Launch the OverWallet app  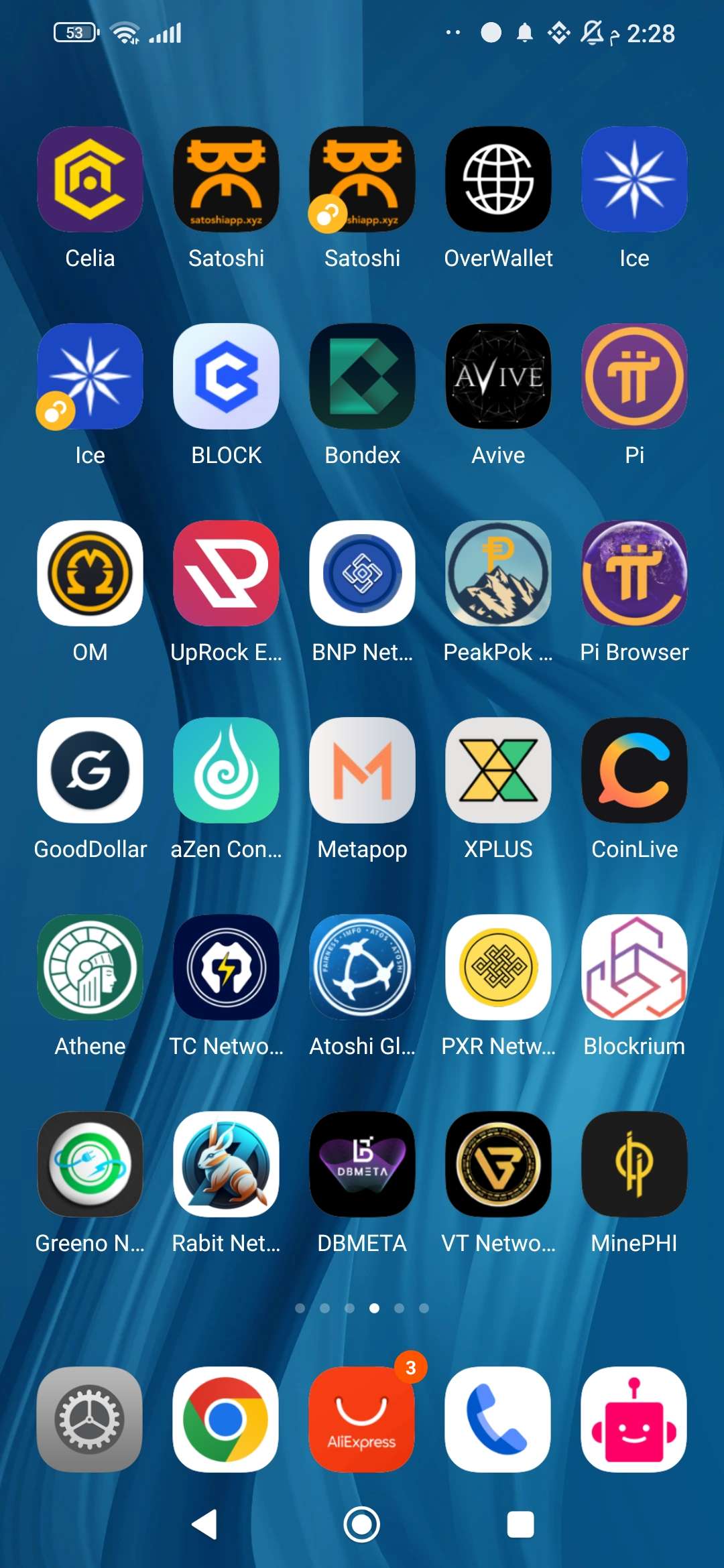(x=498, y=180)
